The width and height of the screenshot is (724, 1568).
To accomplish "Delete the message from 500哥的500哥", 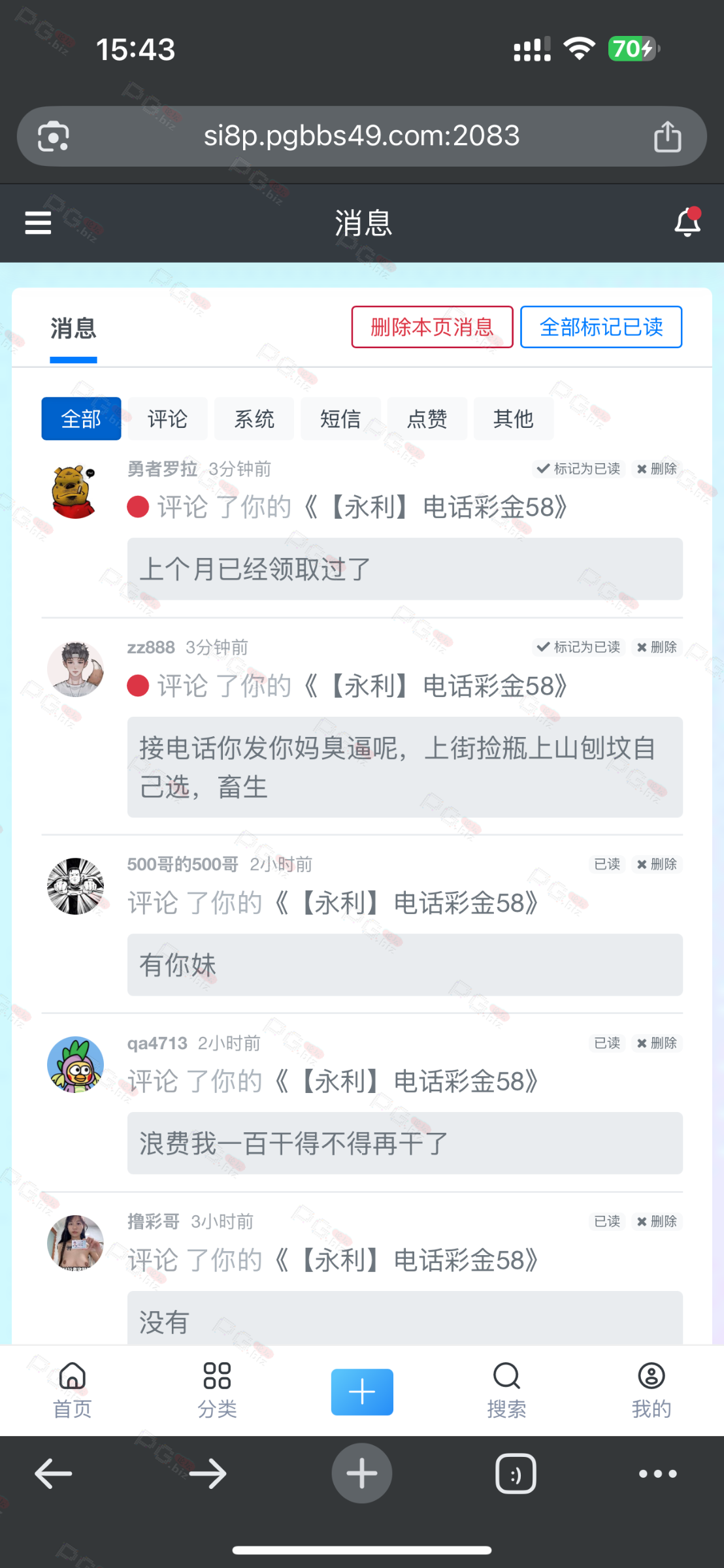I will click(x=657, y=864).
